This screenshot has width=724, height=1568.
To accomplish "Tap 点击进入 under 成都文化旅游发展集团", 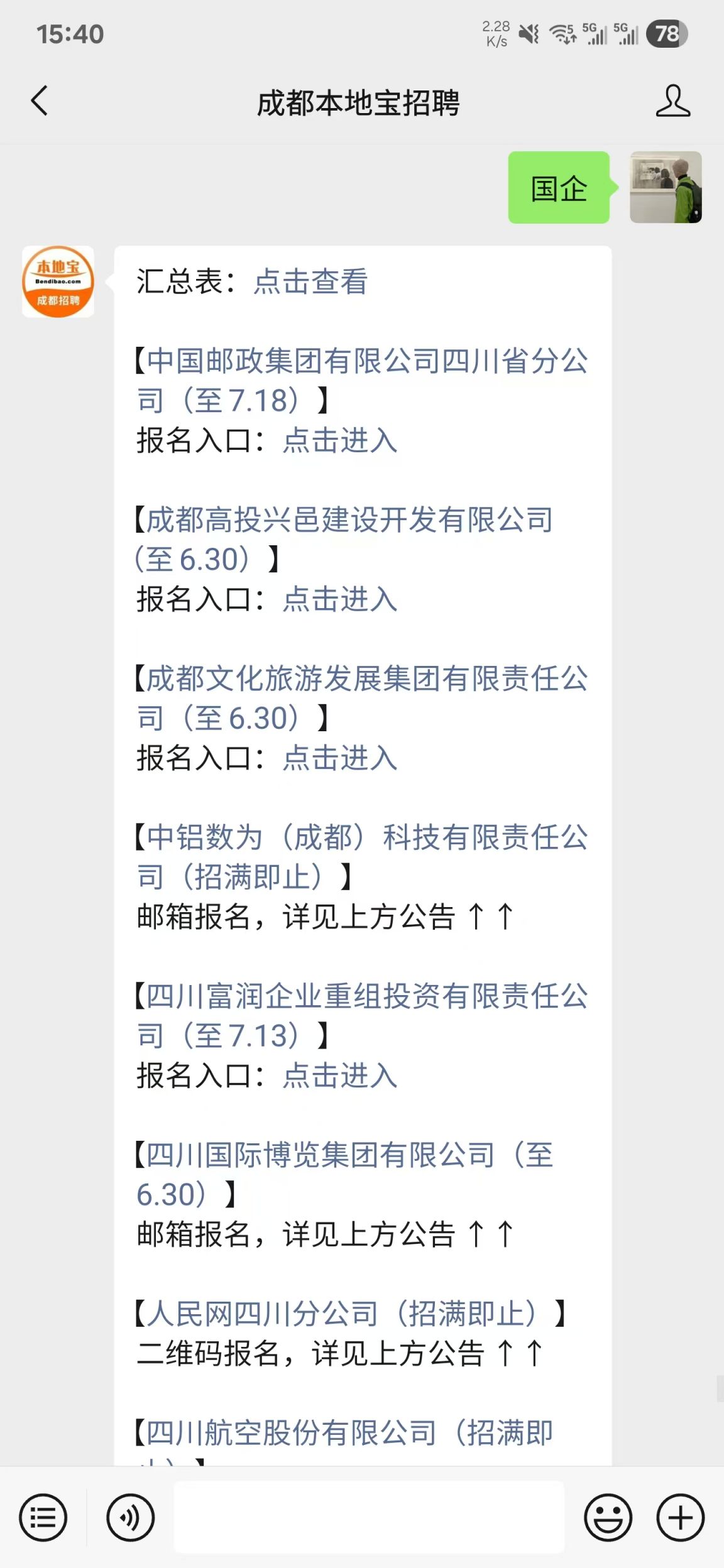I will (x=339, y=758).
